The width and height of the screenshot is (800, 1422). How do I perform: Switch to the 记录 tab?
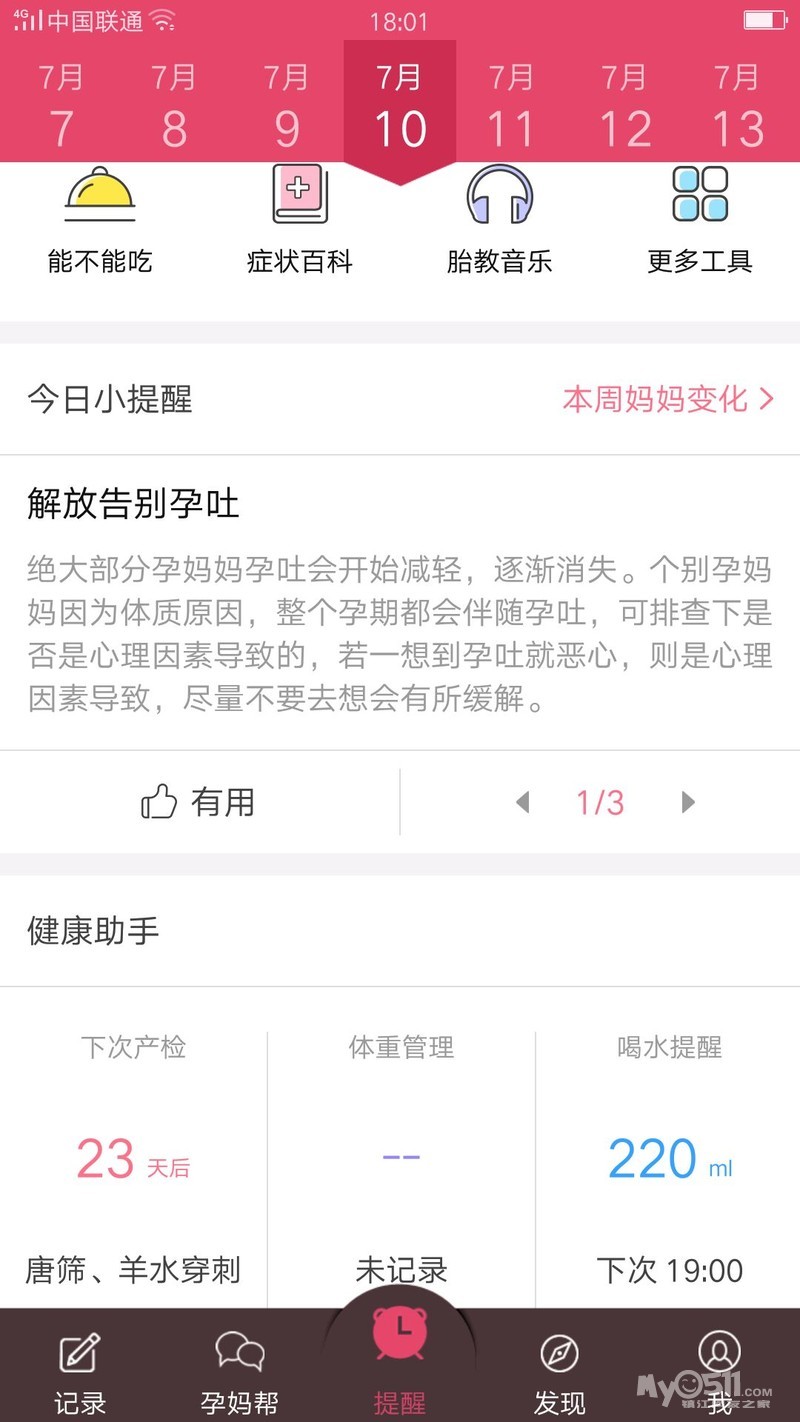[80, 1372]
